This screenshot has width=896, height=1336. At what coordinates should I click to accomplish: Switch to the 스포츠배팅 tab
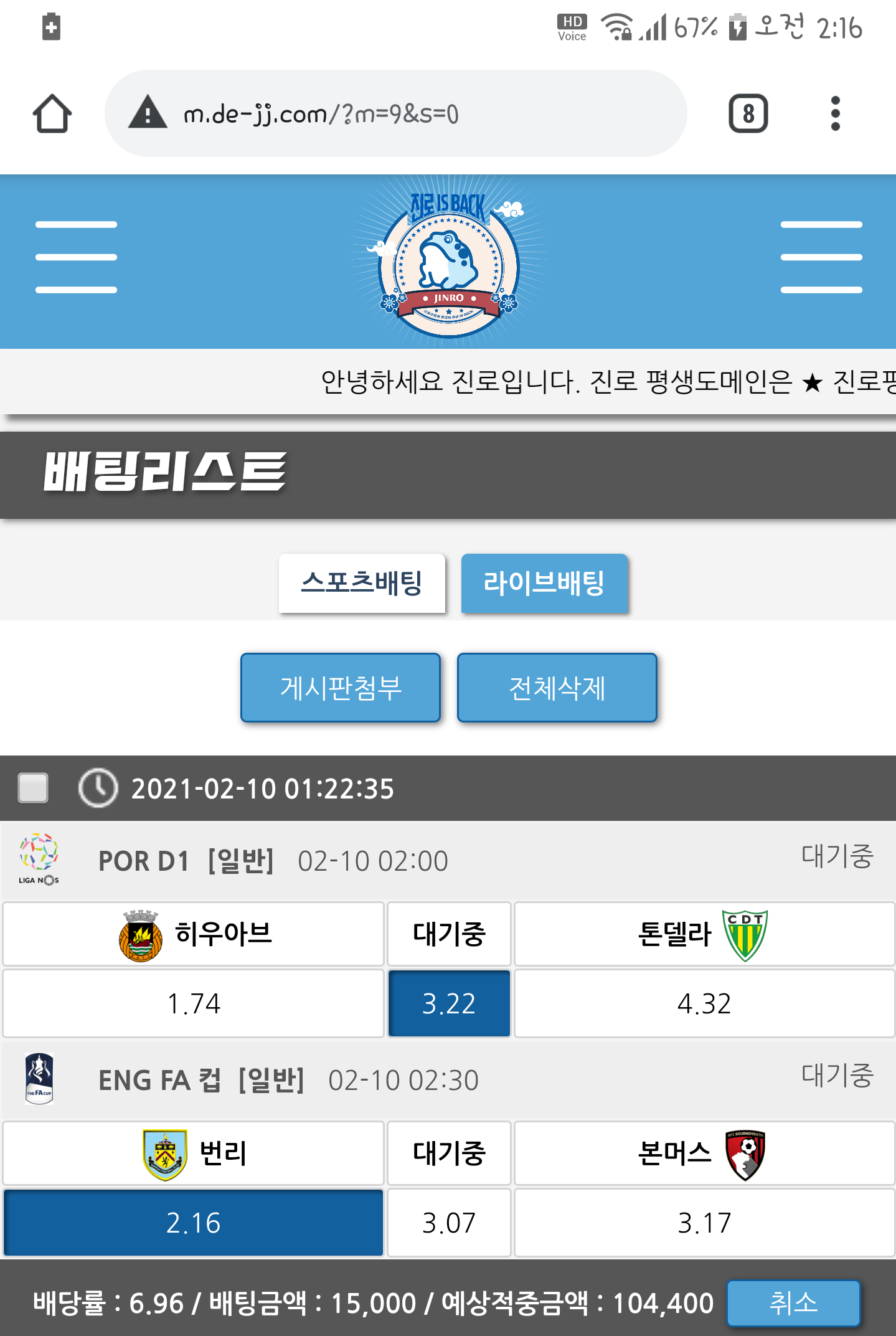pyautogui.click(x=362, y=584)
